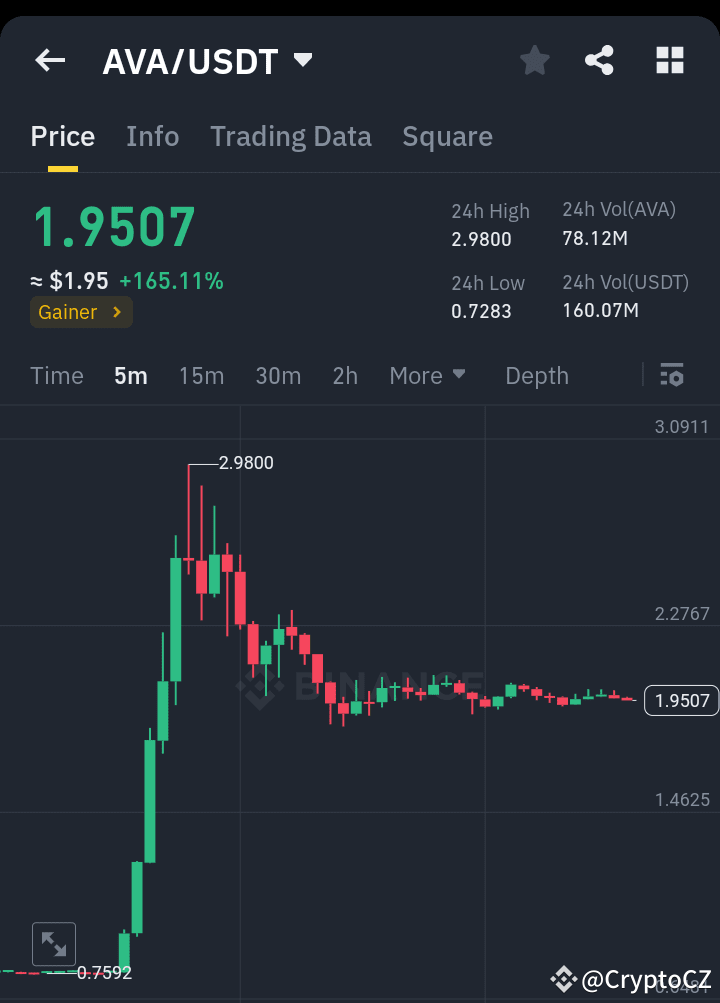Viewport: 720px width, 1003px height.
Task: Select the 2h timeframe
Action: tap(345, 376)
